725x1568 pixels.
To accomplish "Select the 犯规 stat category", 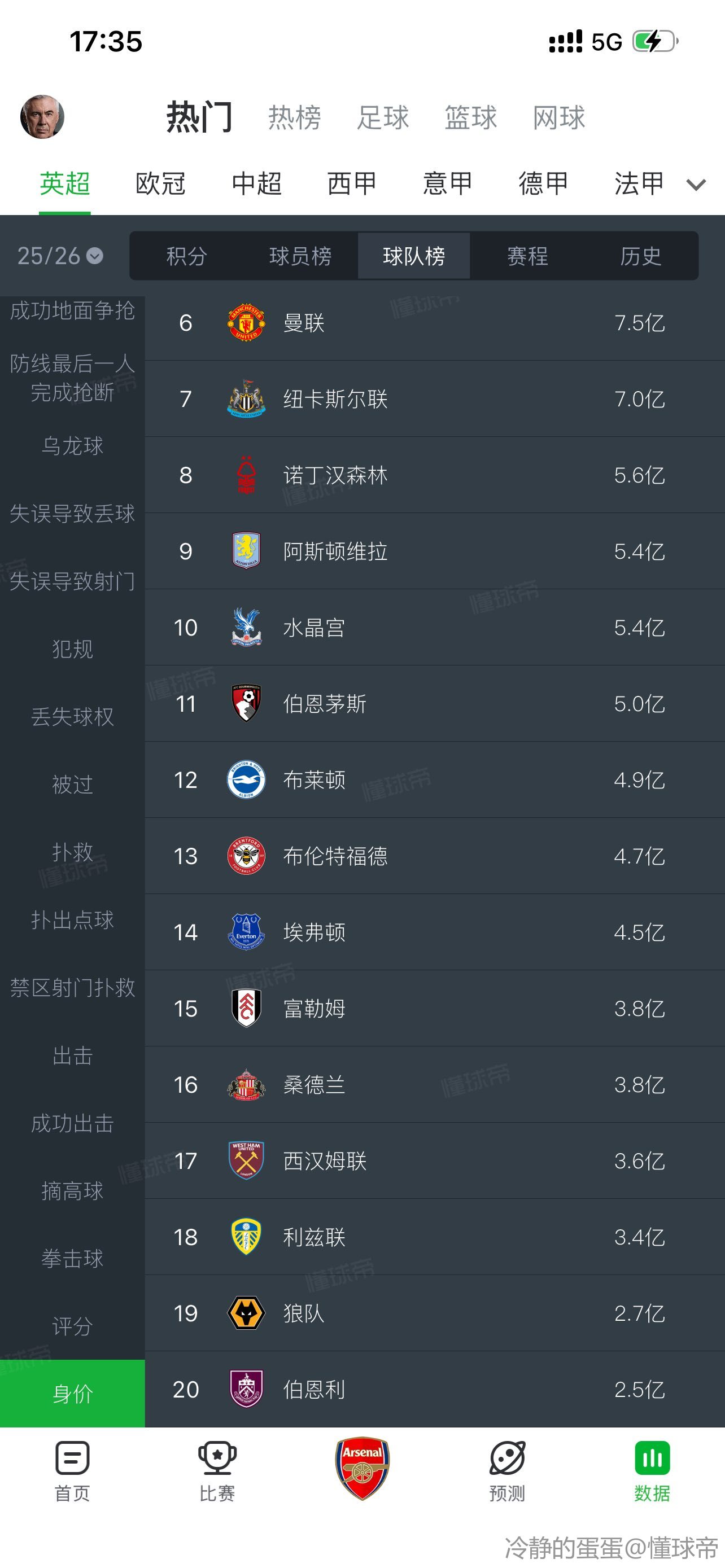I will coord(72,649).
